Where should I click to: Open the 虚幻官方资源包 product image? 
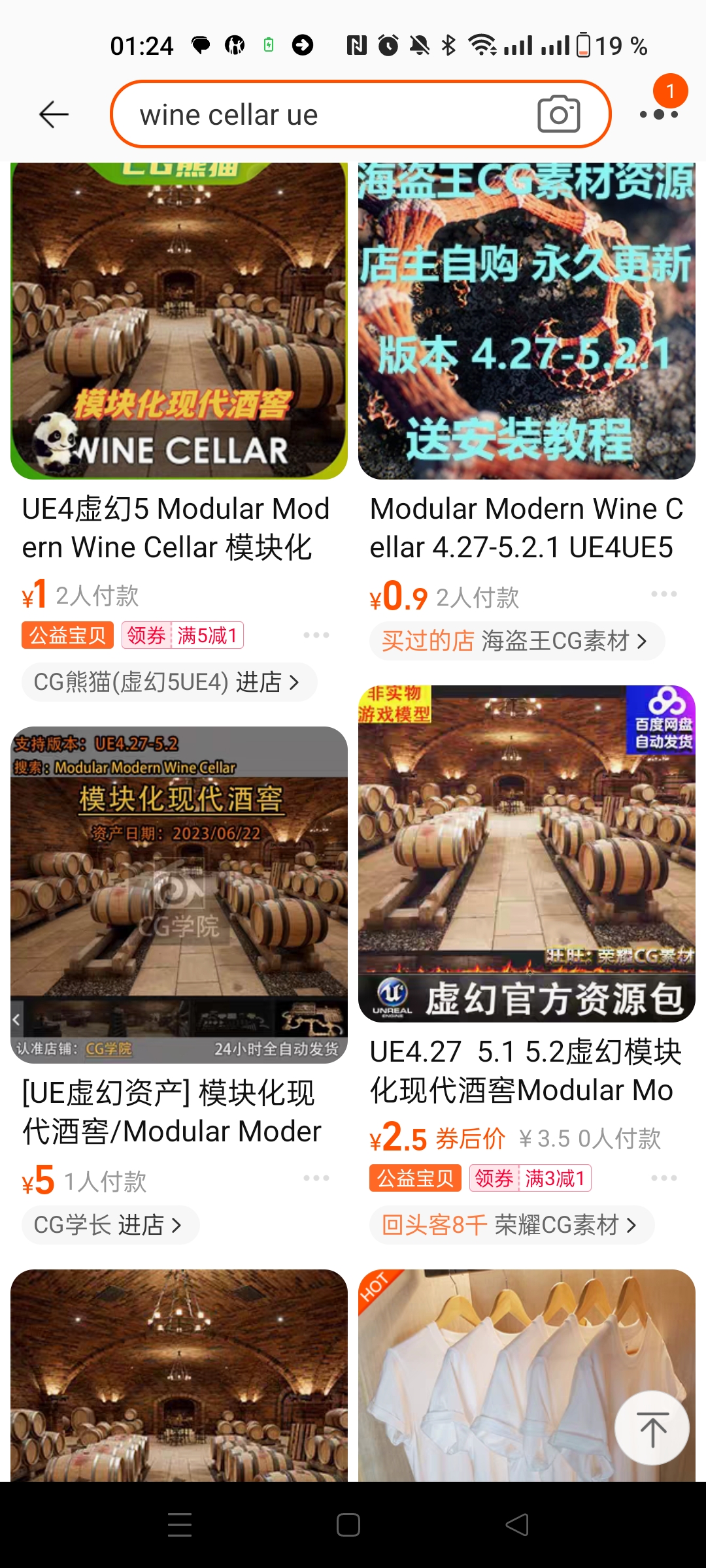(x=527, y=853)
